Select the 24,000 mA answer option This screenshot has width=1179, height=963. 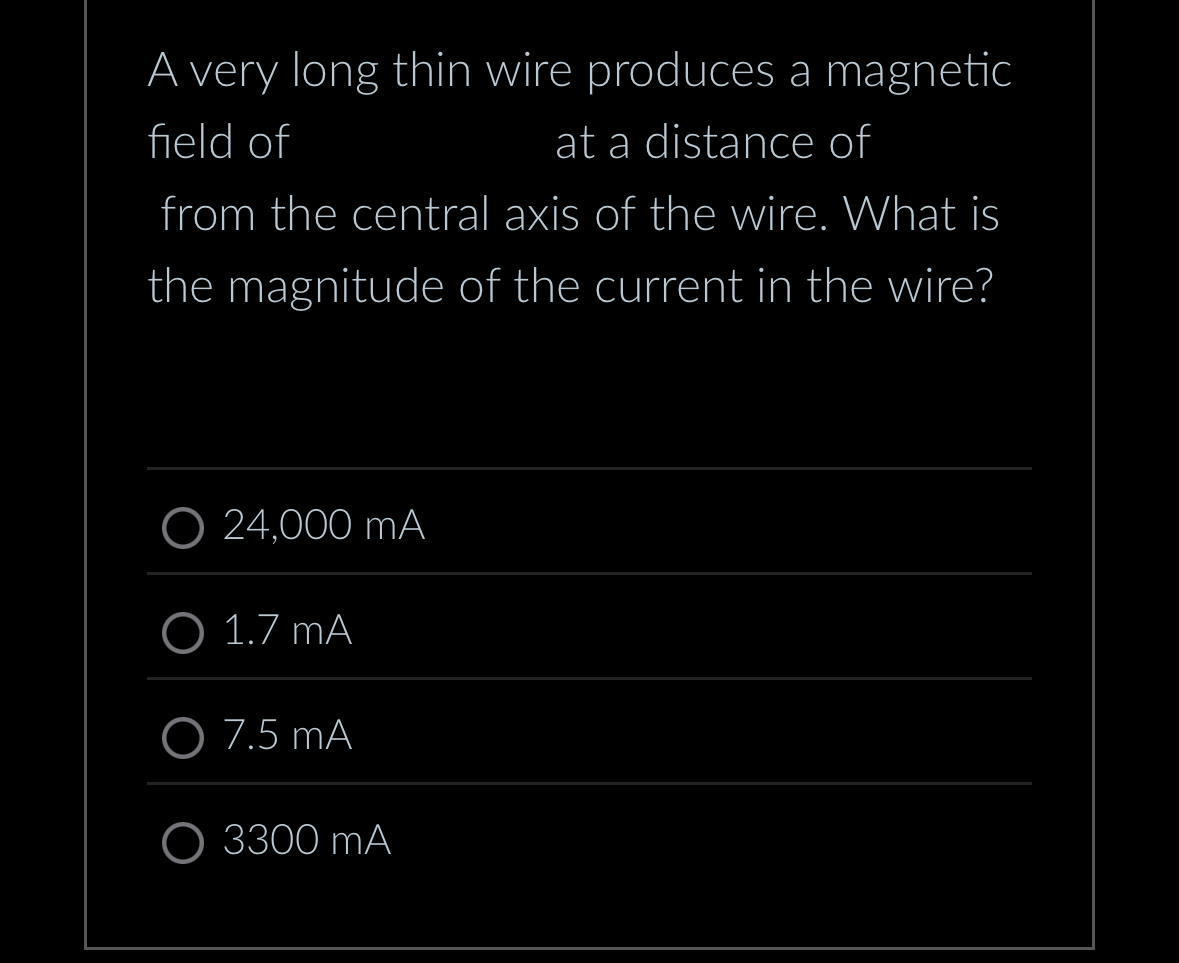click(x=183, y=528)
